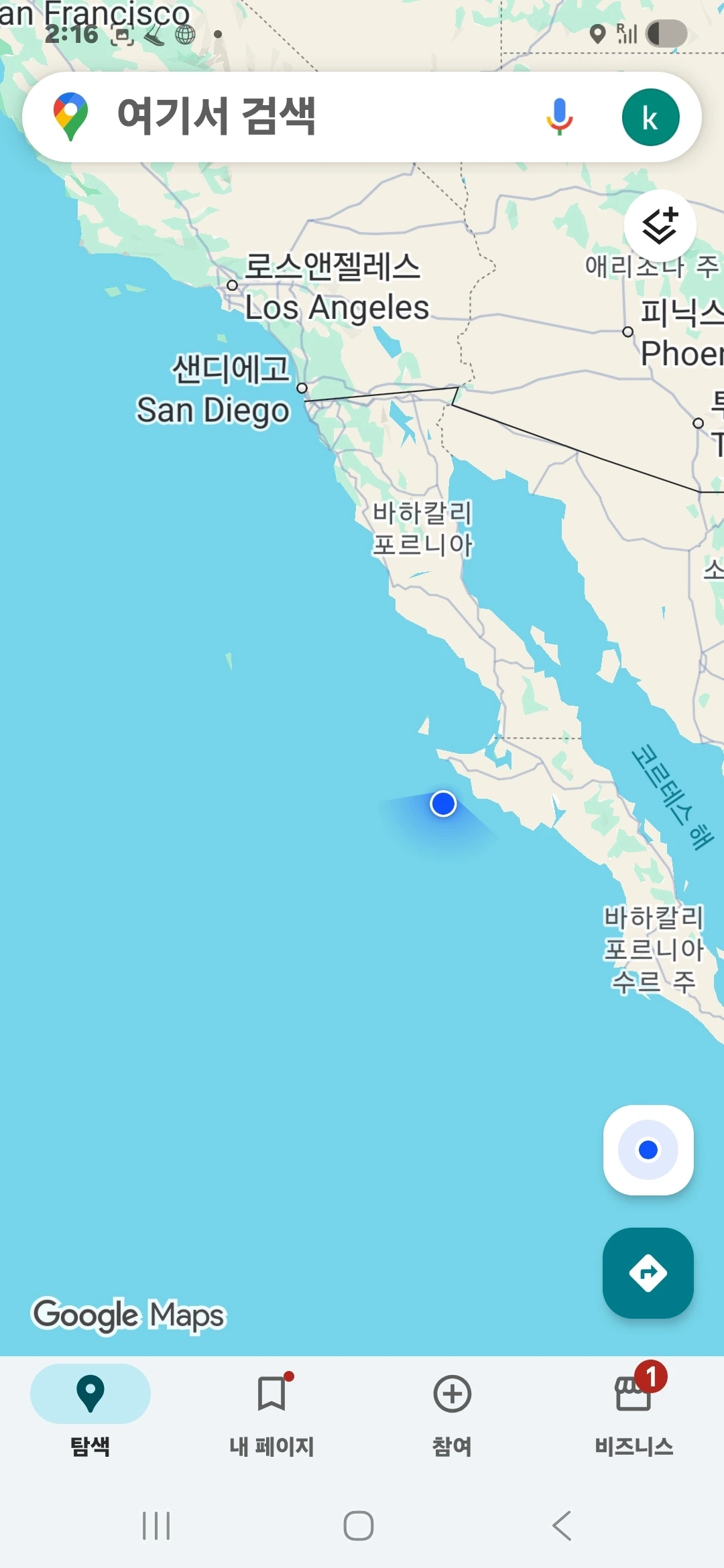Tap the system back button

point(562,1526)
